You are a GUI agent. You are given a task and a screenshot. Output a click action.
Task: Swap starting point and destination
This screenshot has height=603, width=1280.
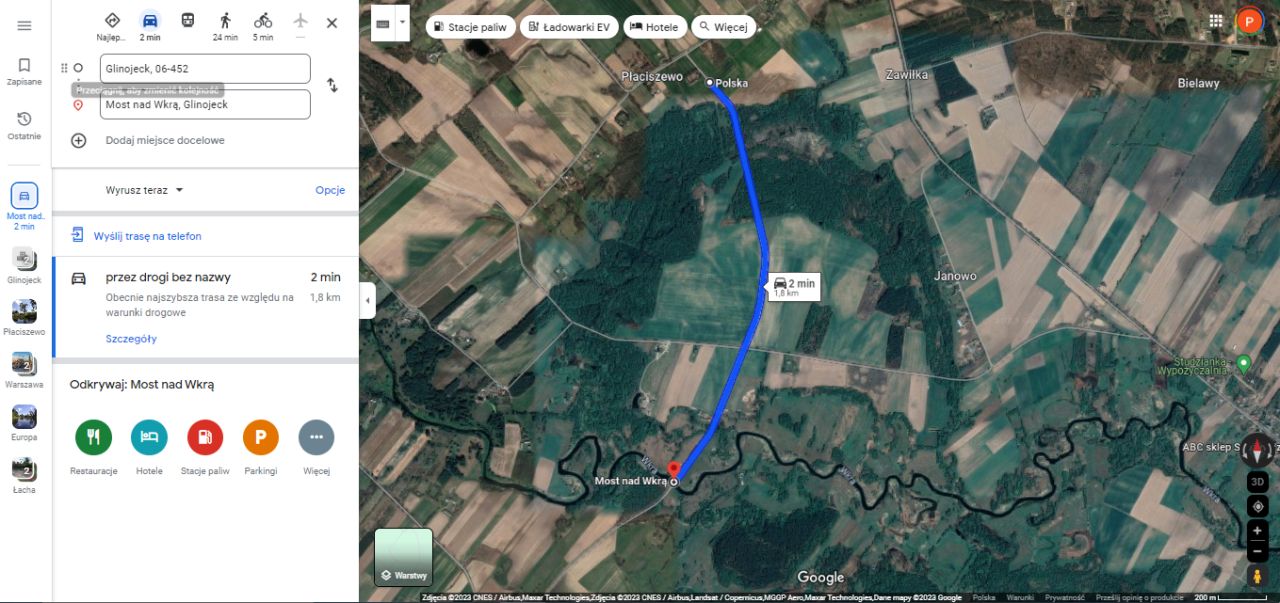332,86
